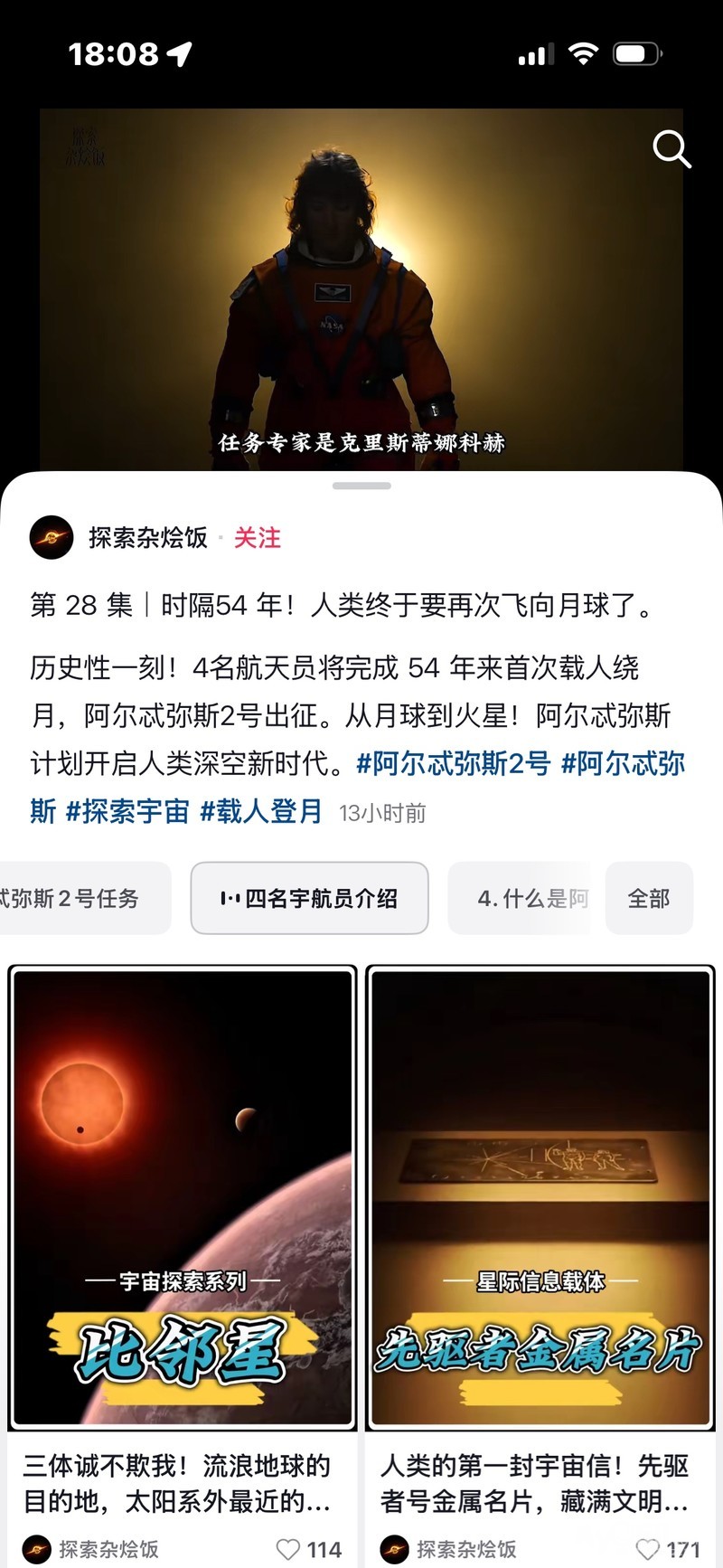
Task: Select the 四名宇航员介绍 chapter chip
Action: (x=309, y=898)
